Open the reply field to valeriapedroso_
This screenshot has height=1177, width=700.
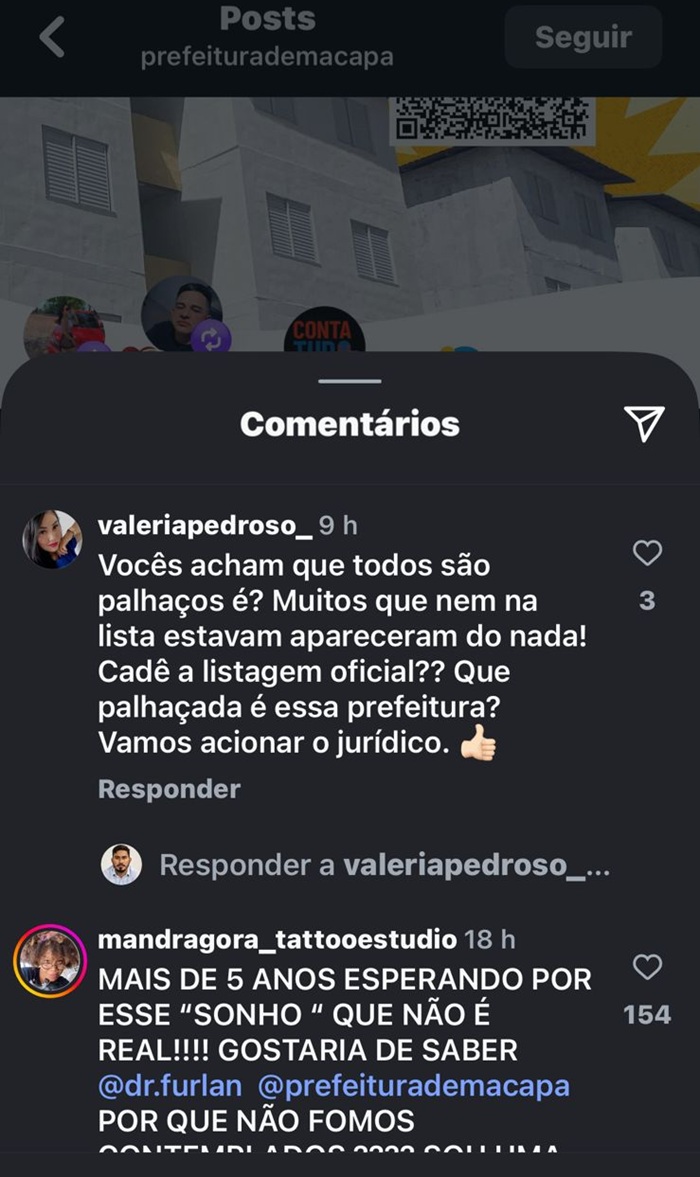point(385,865)
